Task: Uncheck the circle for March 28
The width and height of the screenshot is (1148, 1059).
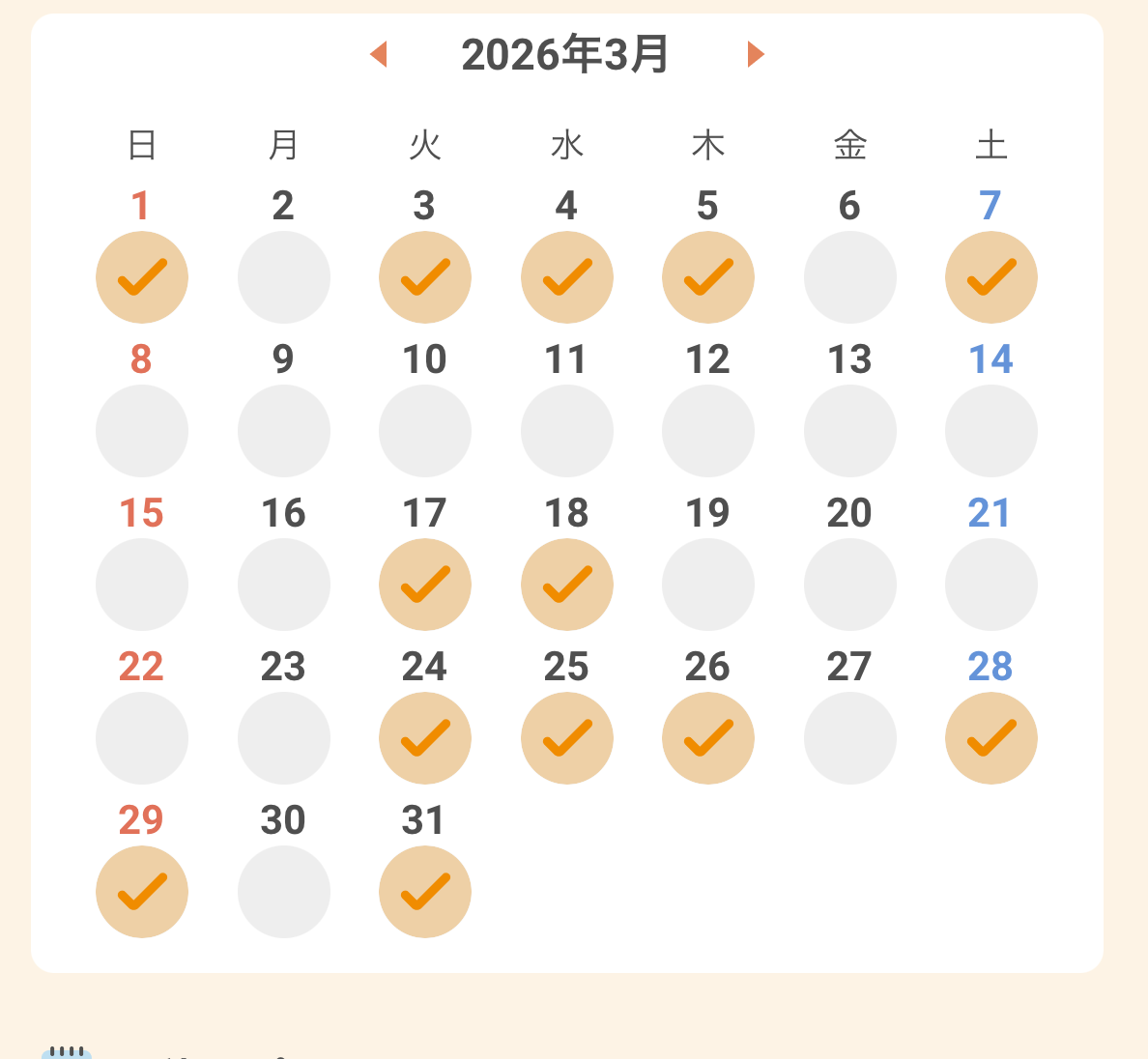Action: 991,738
